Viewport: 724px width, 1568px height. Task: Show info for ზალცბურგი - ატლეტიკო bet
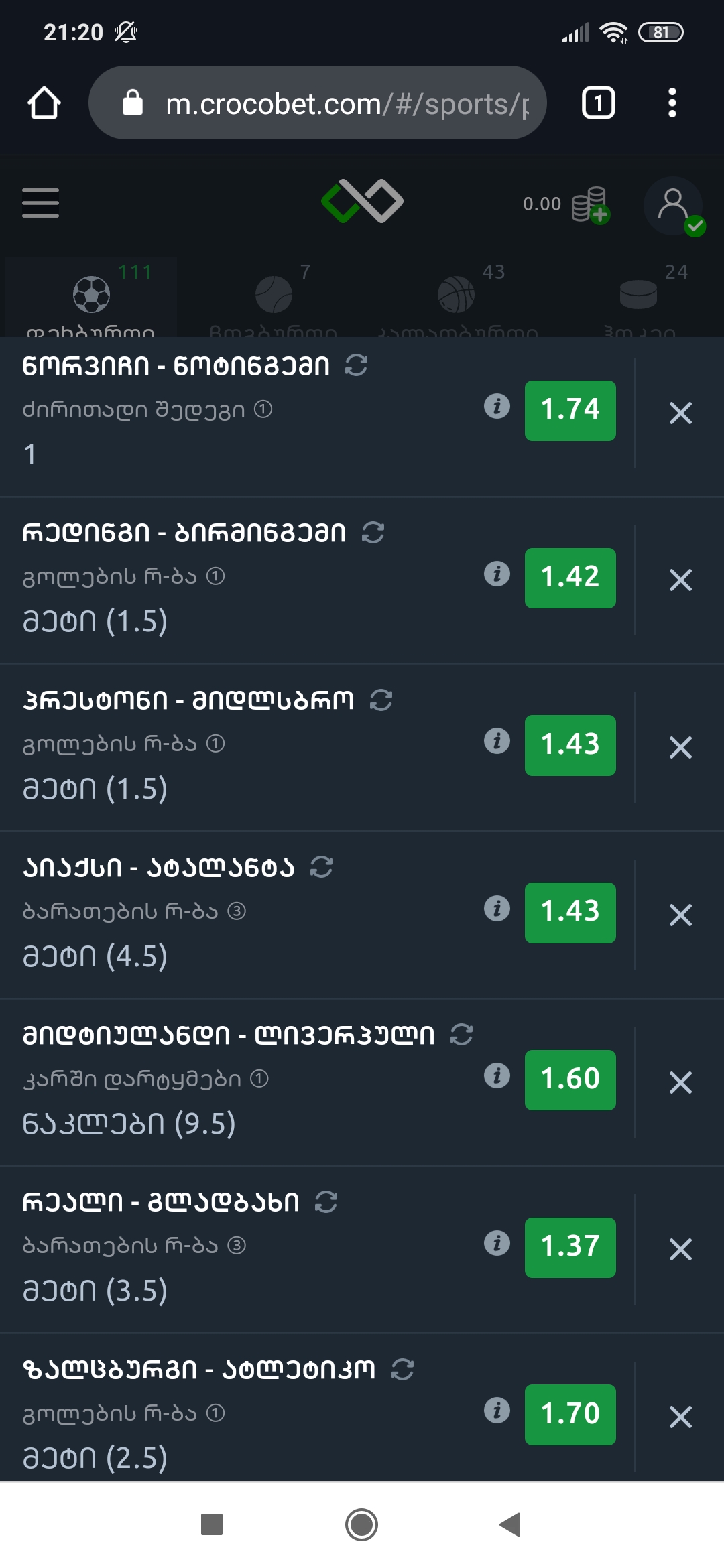click(497, 1410)
